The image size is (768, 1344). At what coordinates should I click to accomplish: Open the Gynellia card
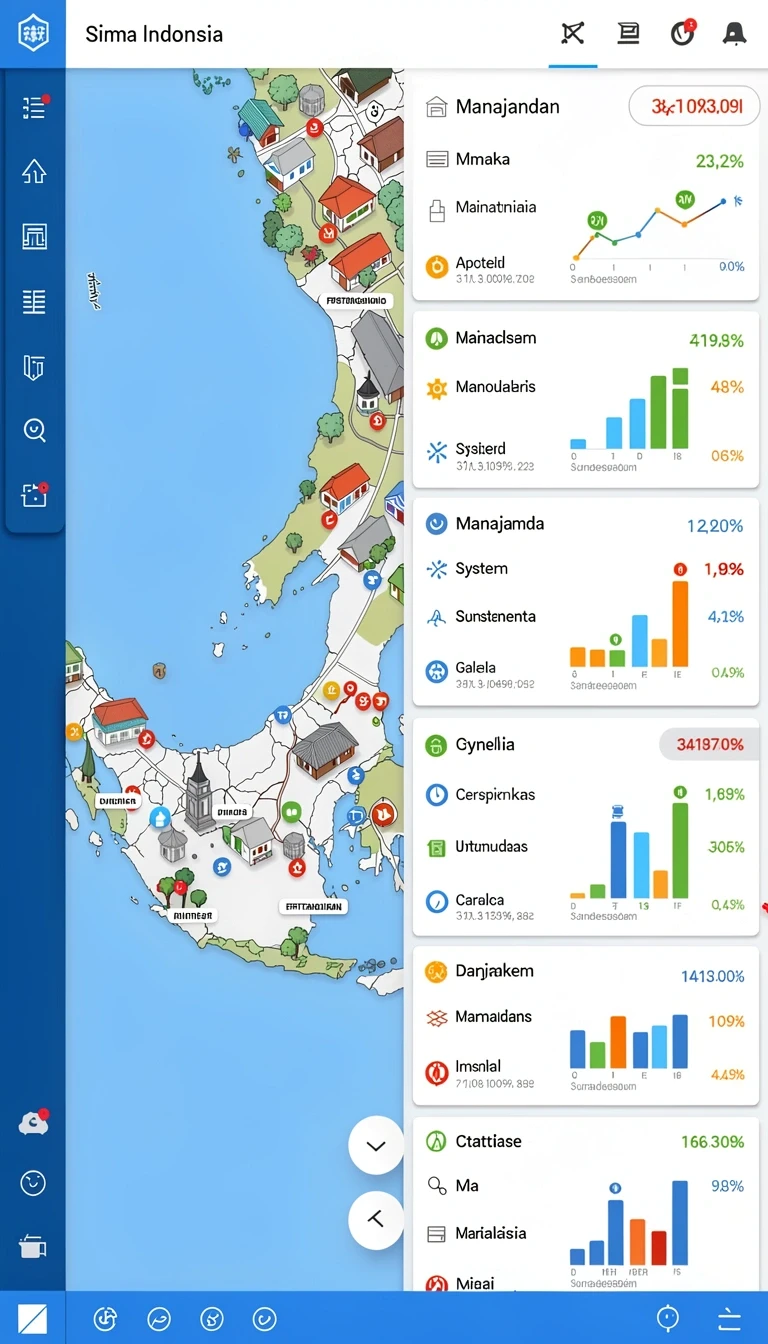coord(586,827)
